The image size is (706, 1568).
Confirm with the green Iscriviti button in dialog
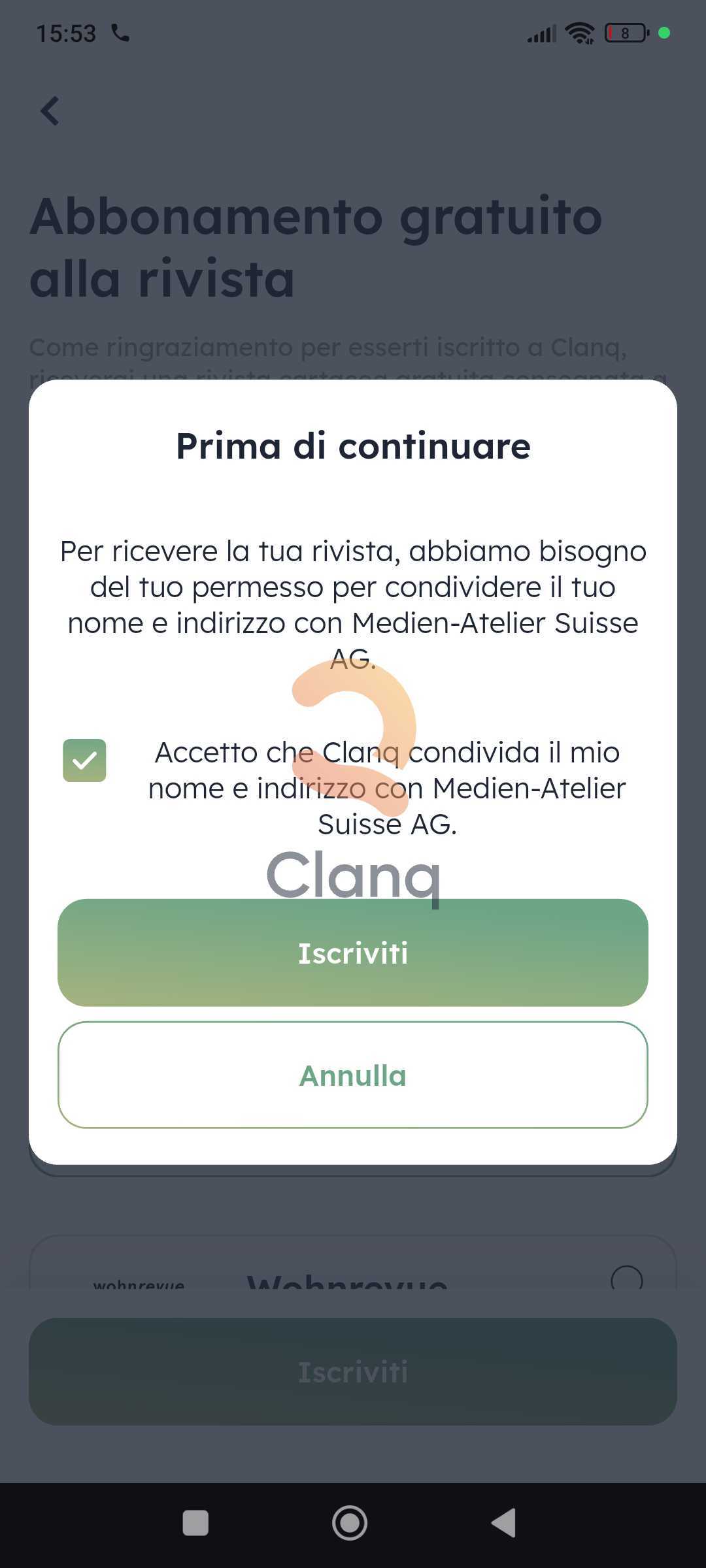[353, 953]
